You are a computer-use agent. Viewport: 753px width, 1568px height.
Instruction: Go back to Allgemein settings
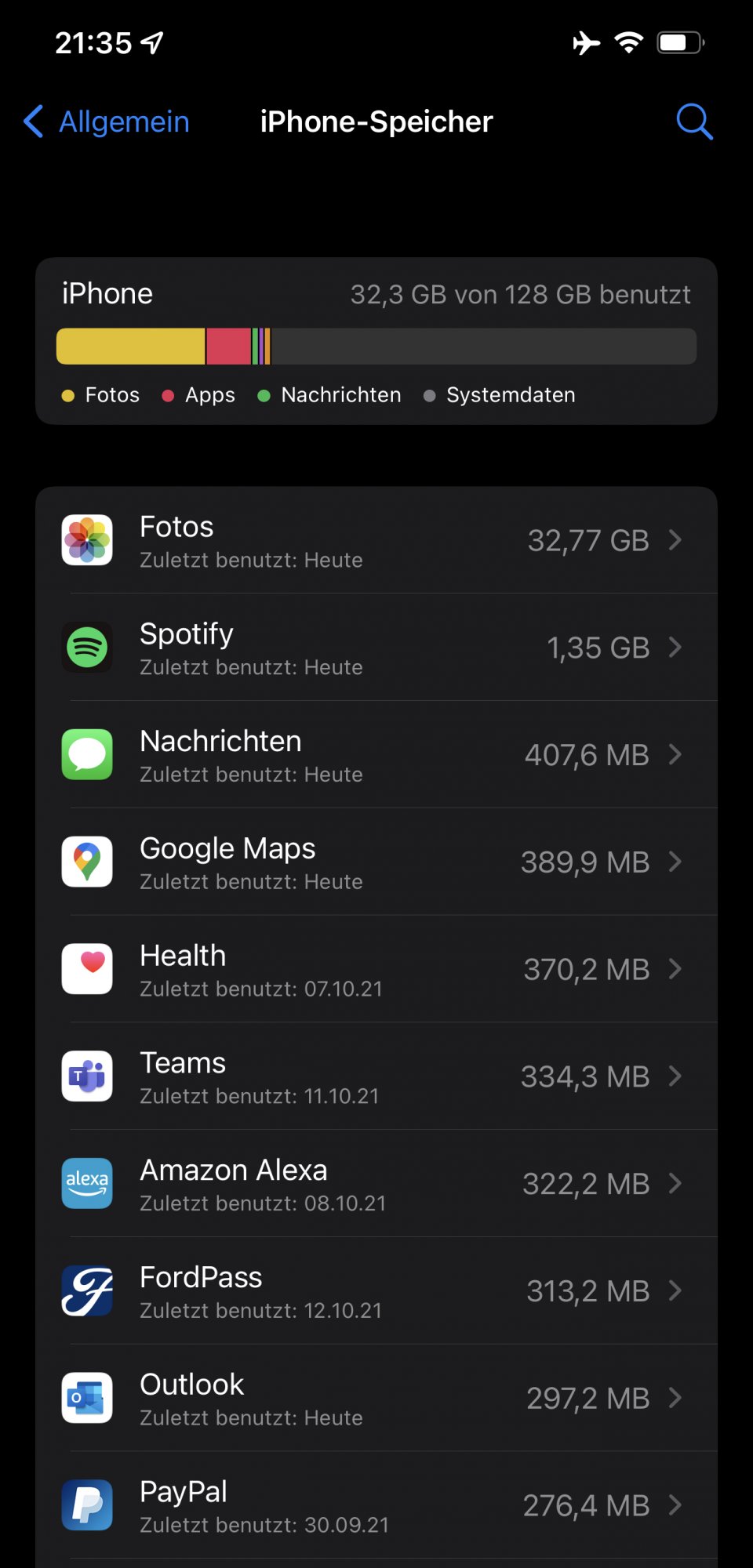(x=107, y=122)
